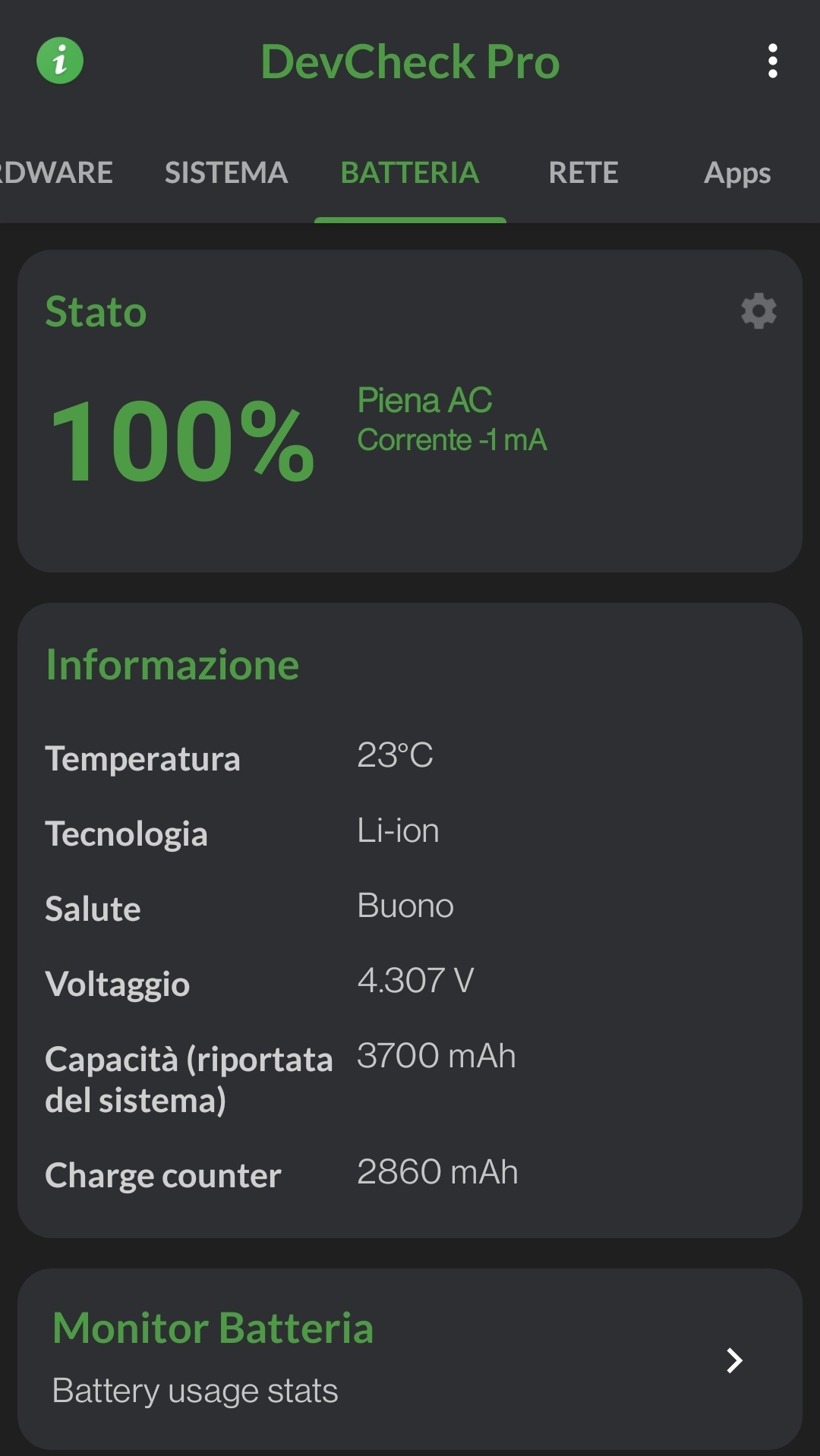Open the three-dot overflow menu
The width and height of the screenshot is (820, 1456).
coord(772,61)
